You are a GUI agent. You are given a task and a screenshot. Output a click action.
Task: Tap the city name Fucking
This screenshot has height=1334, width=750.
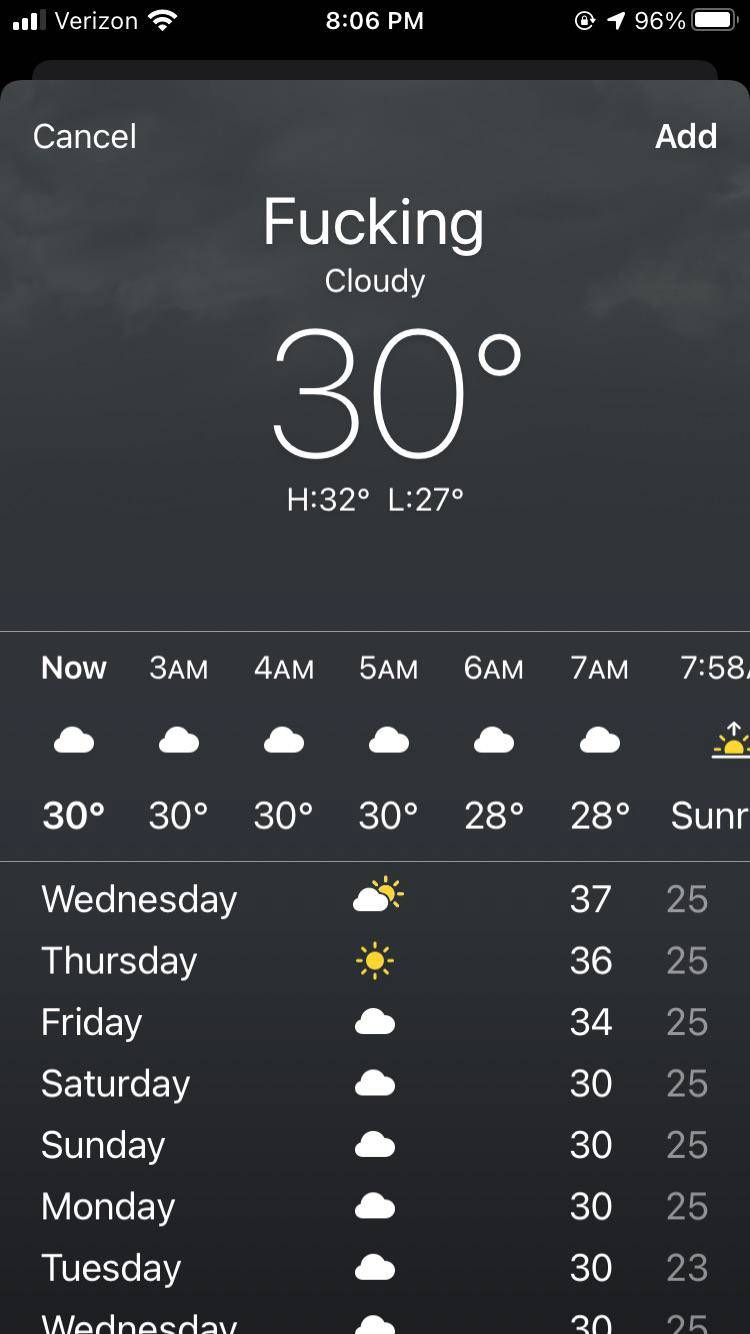374,222
